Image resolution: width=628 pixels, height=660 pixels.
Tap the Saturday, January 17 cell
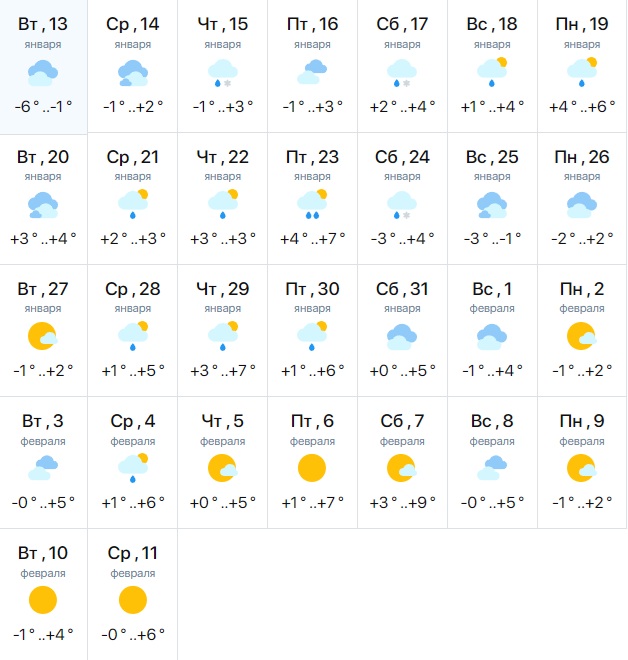point(402,66)
